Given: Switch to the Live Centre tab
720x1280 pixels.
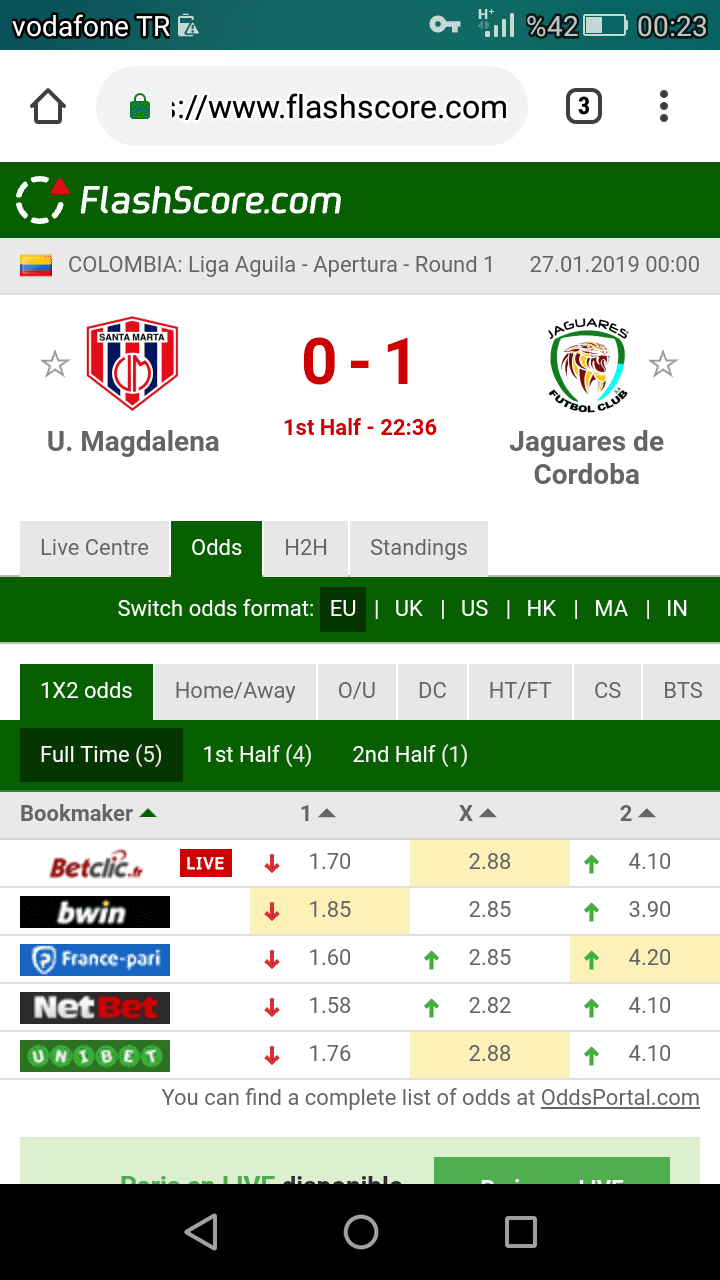Looking at the screenshot, I should pos(94,548).
